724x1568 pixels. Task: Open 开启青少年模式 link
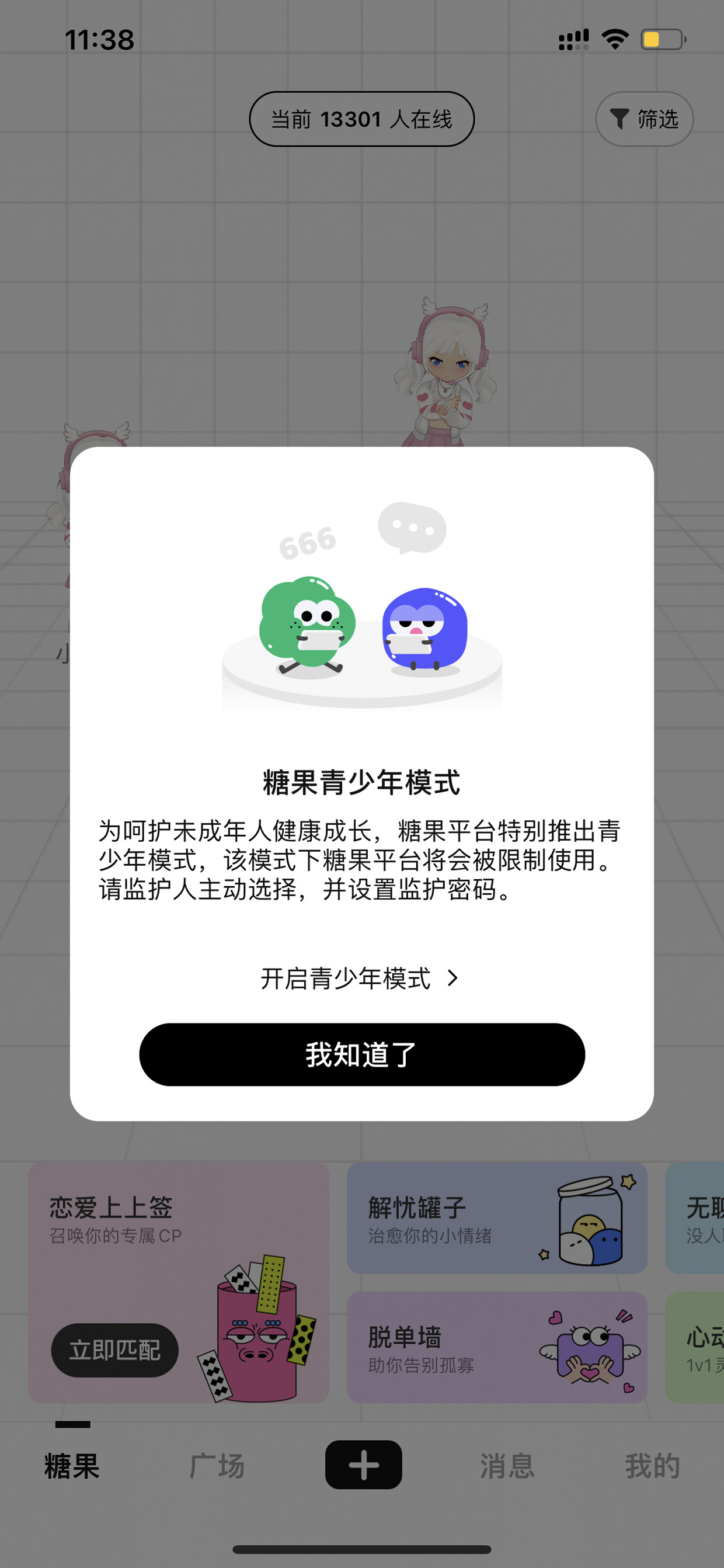pyautogui.click(x=360, y=978)
